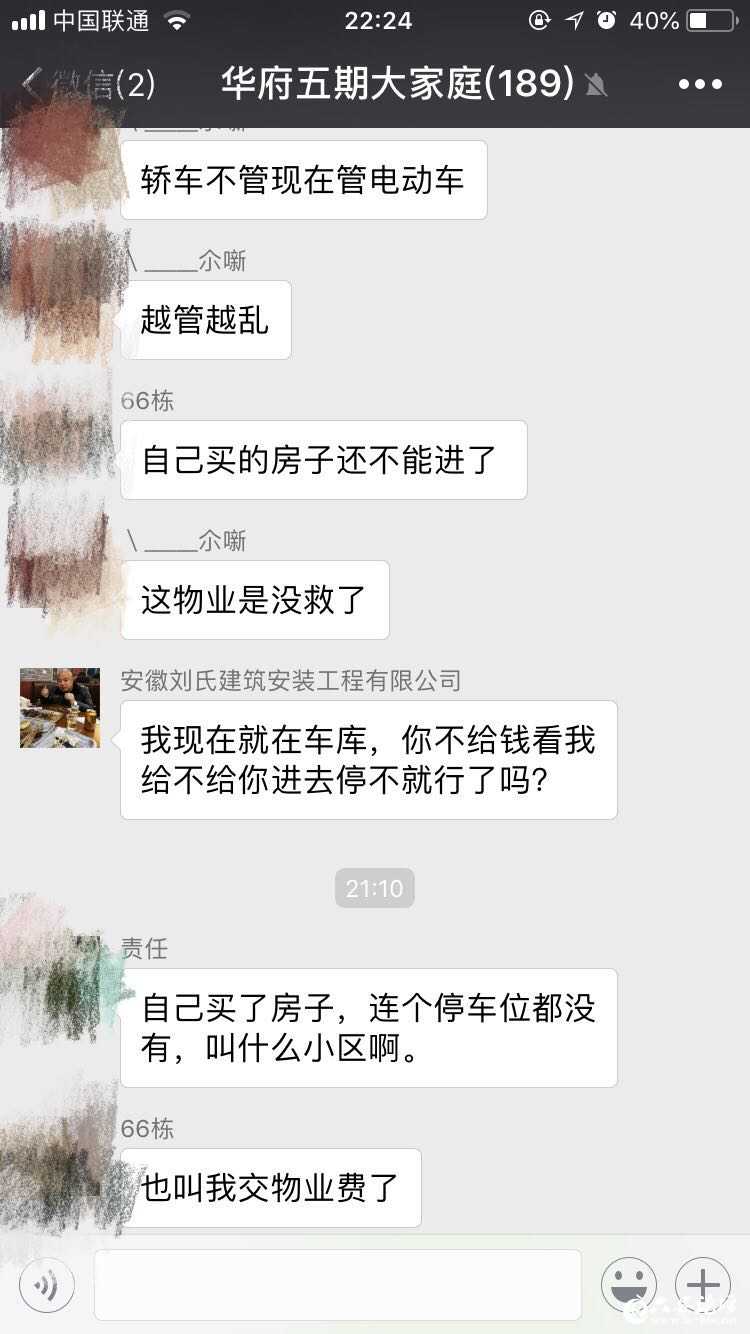
Task: Tap the muted notification bell beside group name
Action: point(594,84)
